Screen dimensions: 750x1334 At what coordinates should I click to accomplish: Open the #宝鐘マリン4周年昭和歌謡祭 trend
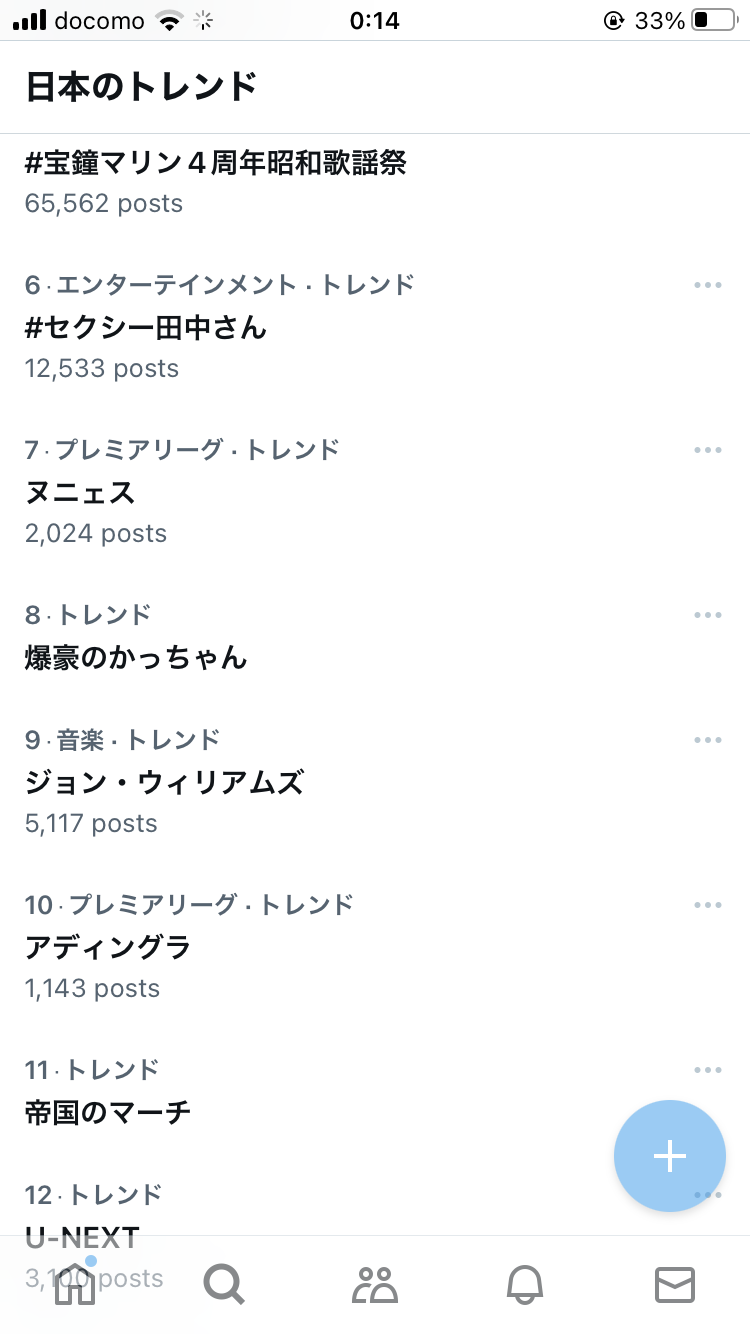tap(375, 184)
